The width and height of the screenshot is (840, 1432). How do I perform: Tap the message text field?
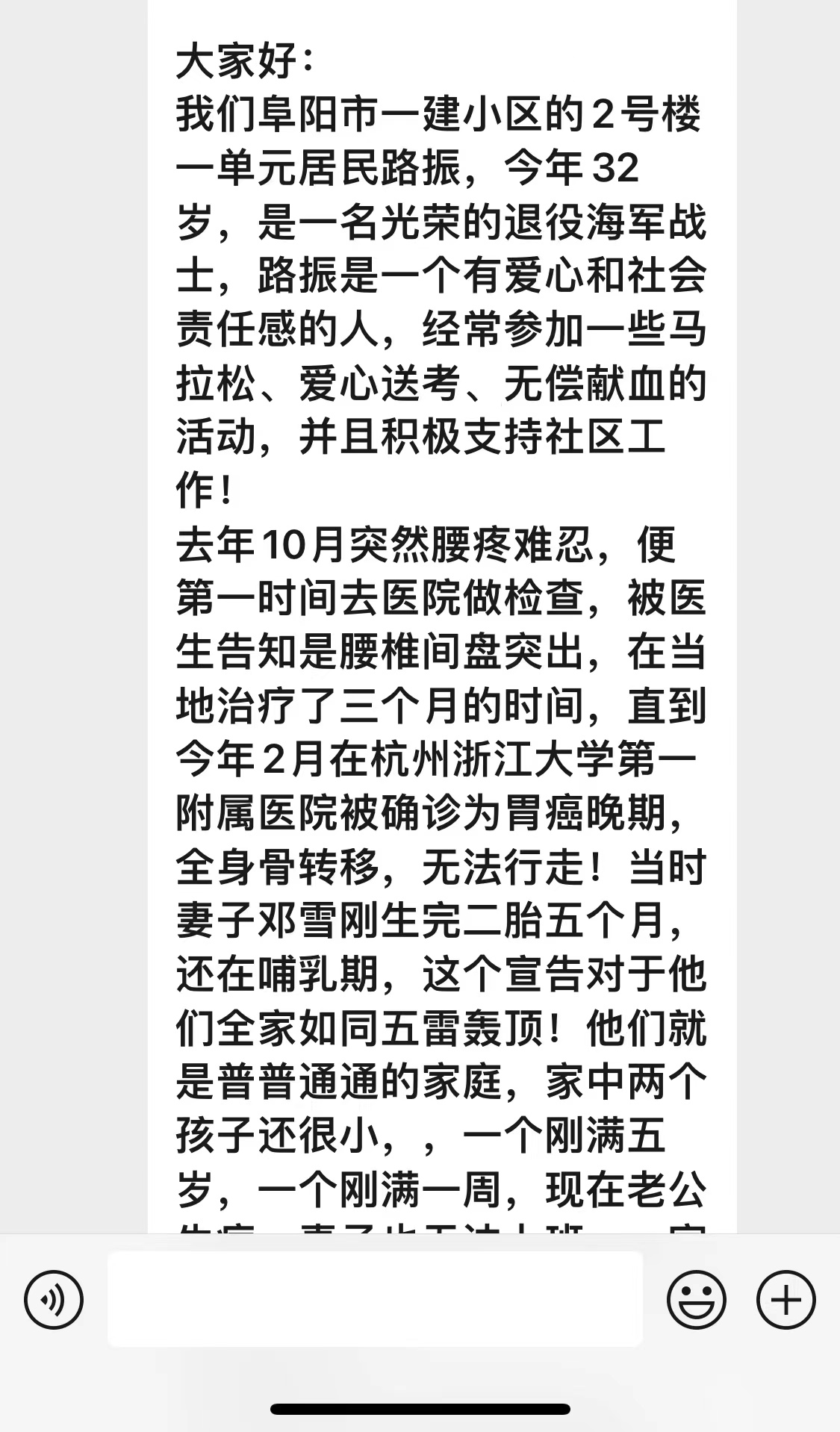tap(375, 1299)
